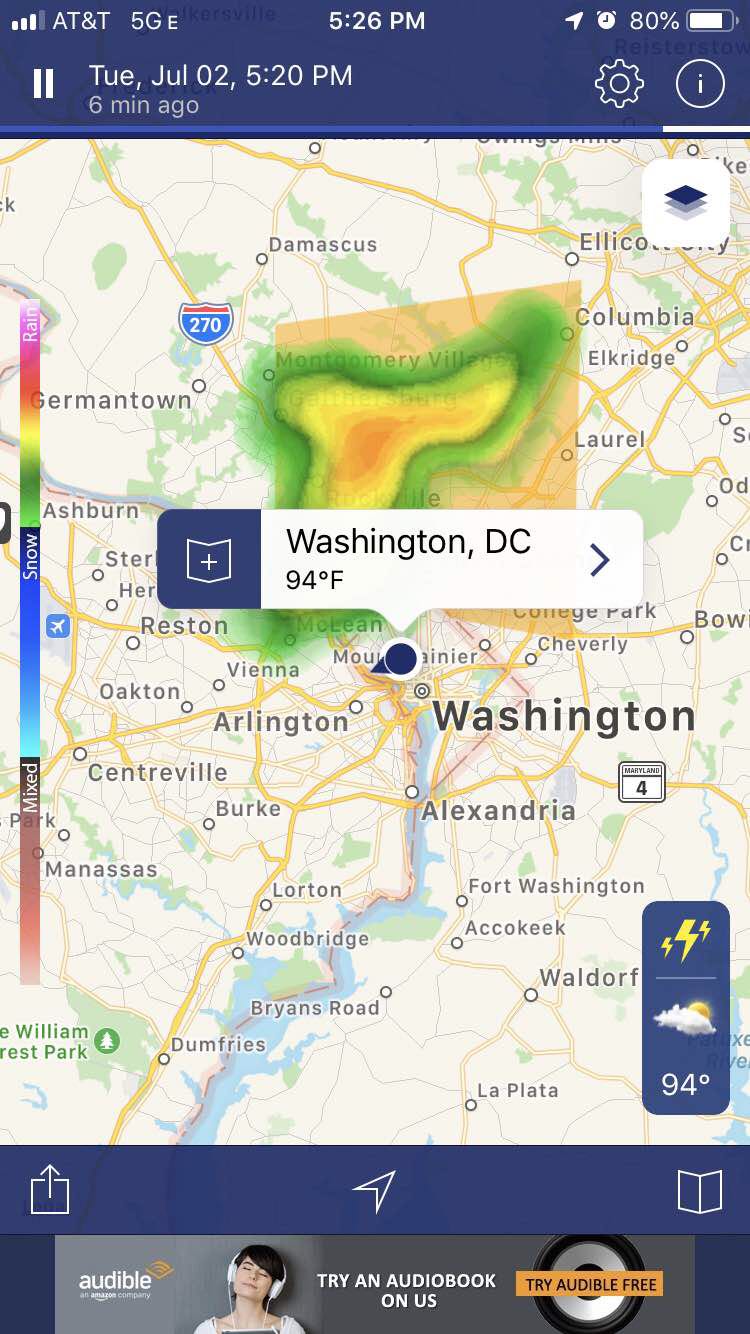Open the info button
750x1334 pixels.
tap(699, 85)
